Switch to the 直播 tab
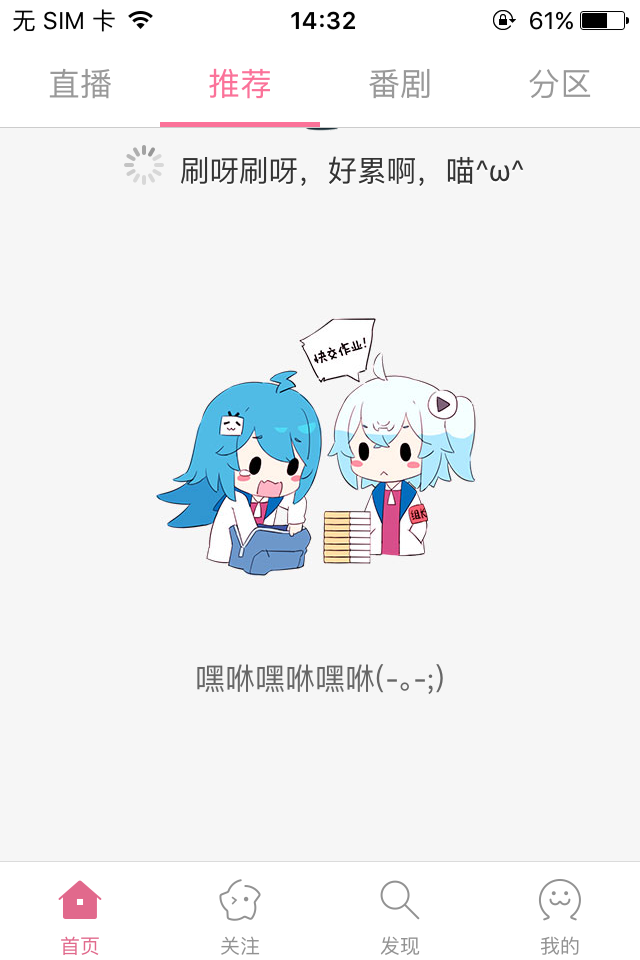Screen dimensions: 640x960 pyautogui.click(x=80, y=84)
